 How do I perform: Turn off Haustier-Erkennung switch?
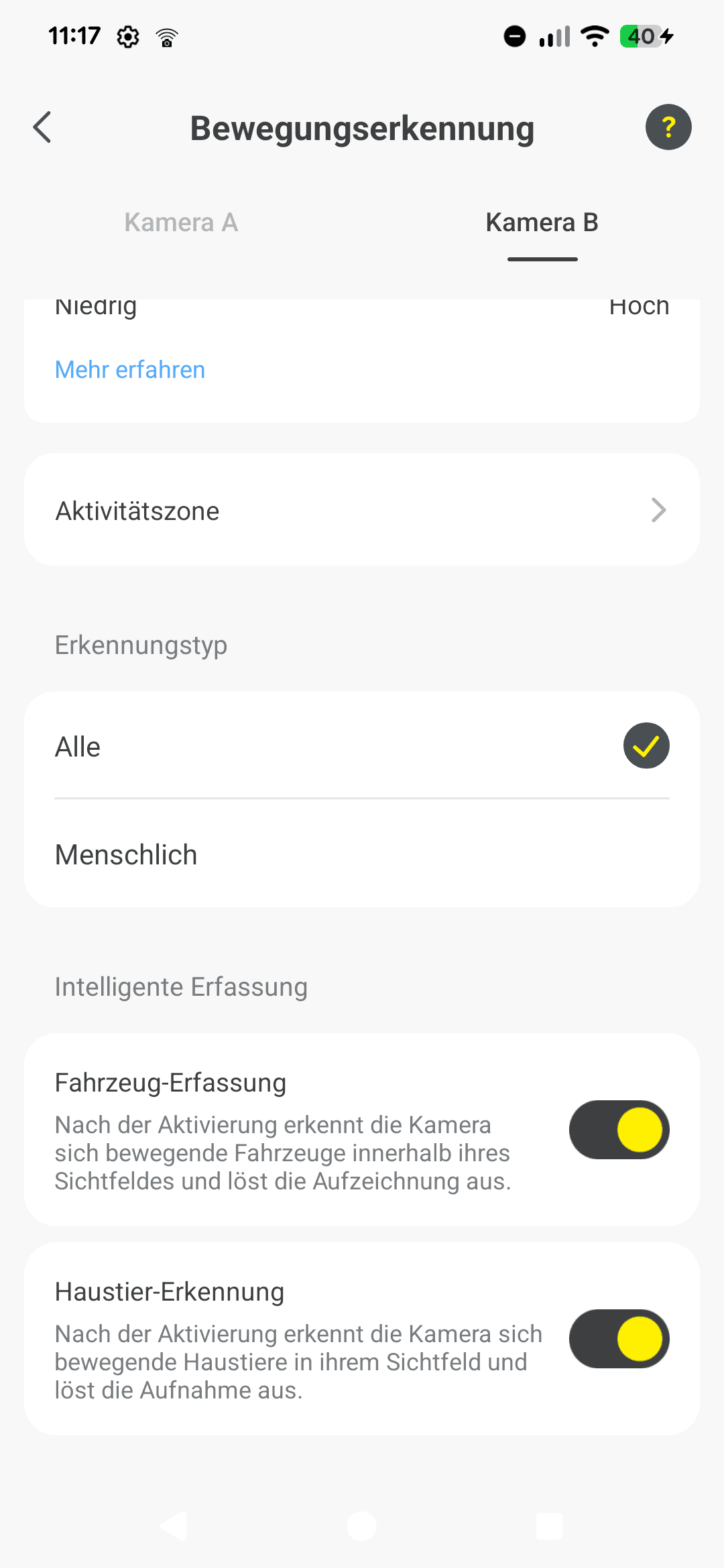point(619,1339)
